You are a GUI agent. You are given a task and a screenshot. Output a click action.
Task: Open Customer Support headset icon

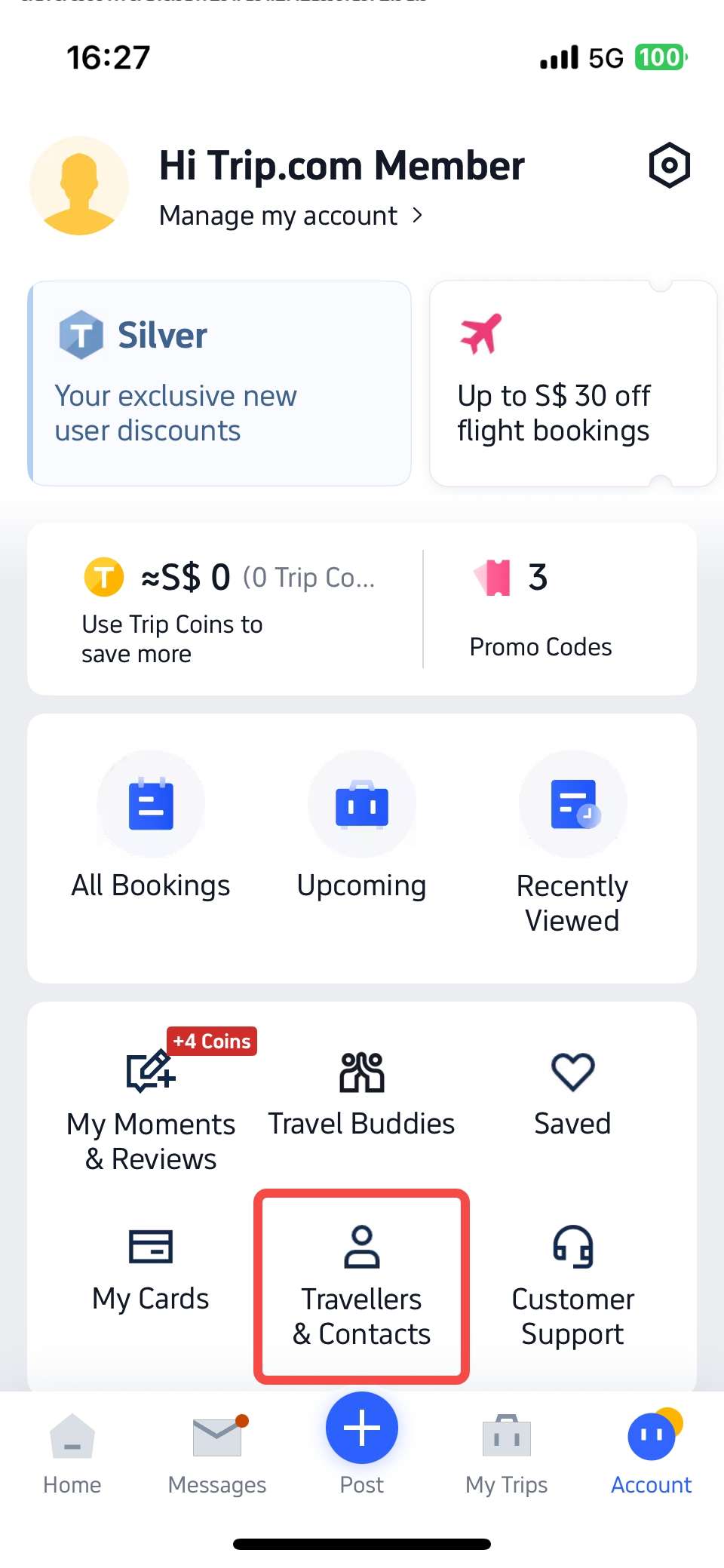572,1248
